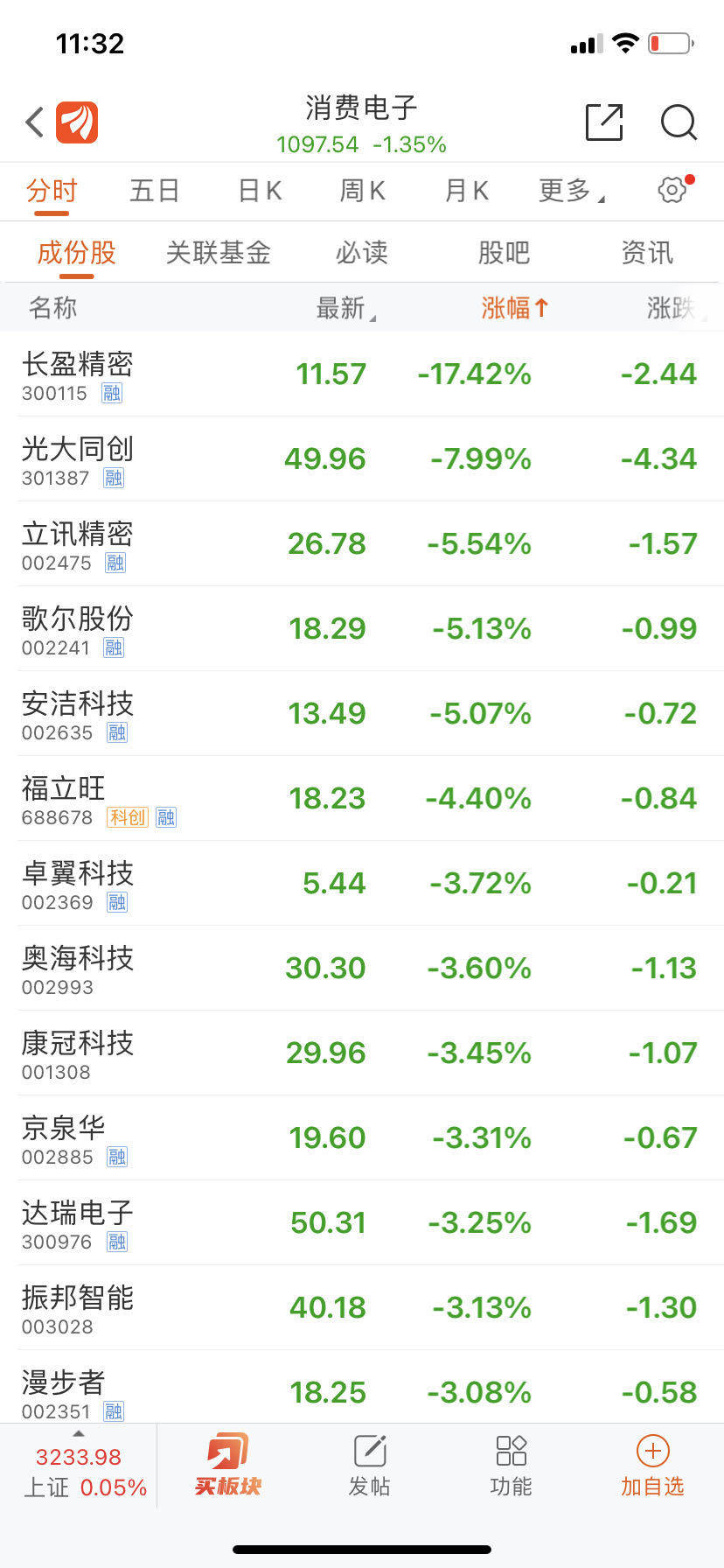Tap the search magnifier icon
This screenshot has width=724, height=1568.
(x=679, y=123)
